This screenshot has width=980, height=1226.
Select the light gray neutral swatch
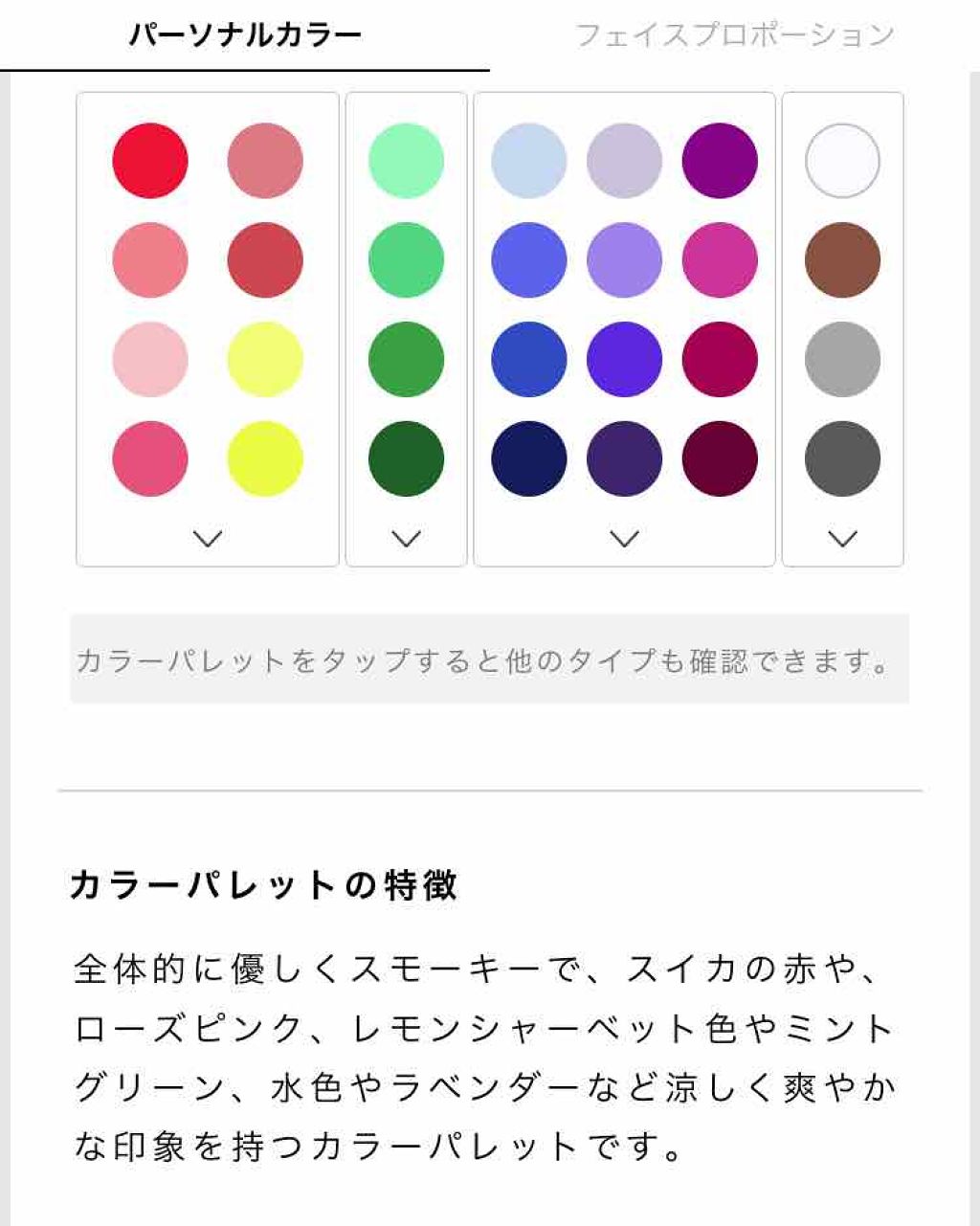(x=841, y=358)
